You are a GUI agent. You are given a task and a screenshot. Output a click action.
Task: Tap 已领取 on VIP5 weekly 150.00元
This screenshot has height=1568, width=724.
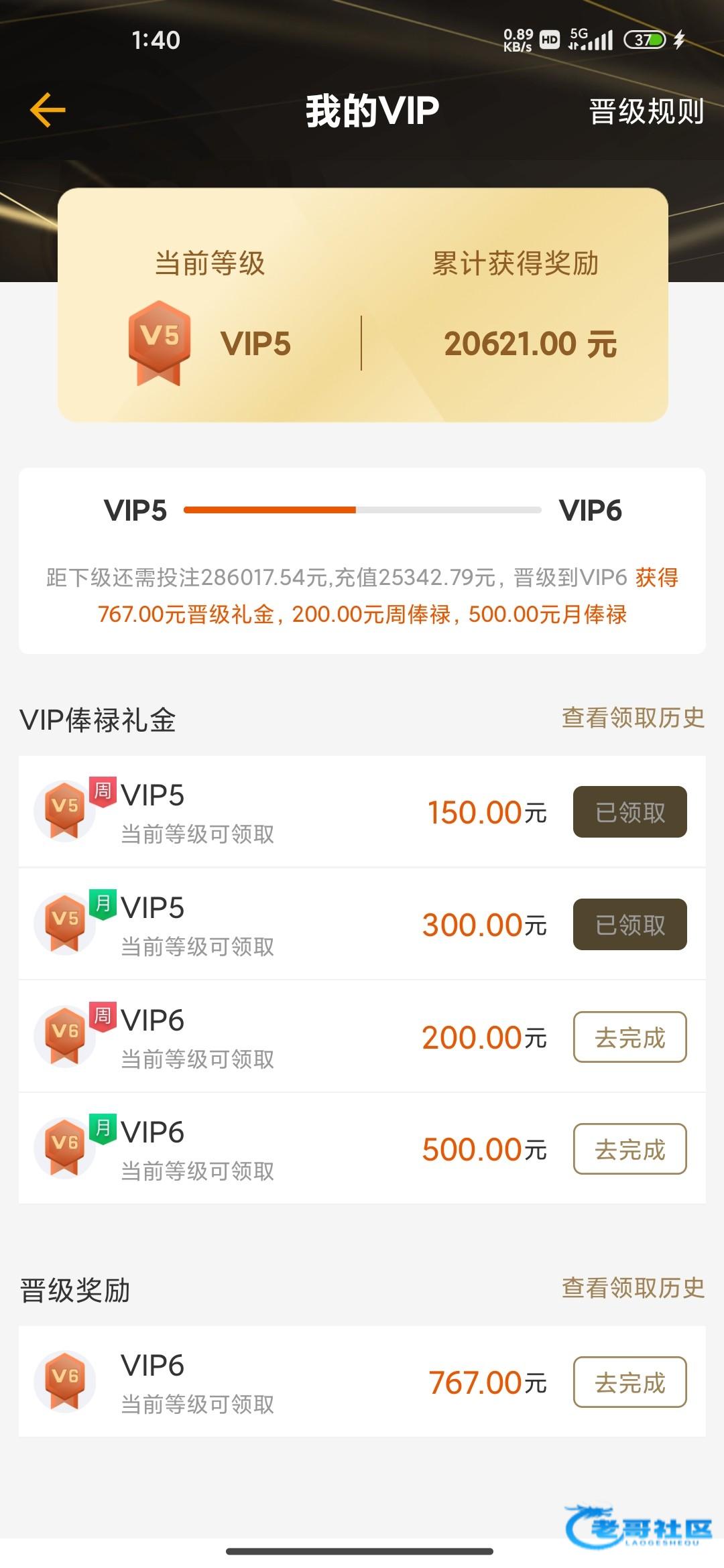tap(629, 812)
